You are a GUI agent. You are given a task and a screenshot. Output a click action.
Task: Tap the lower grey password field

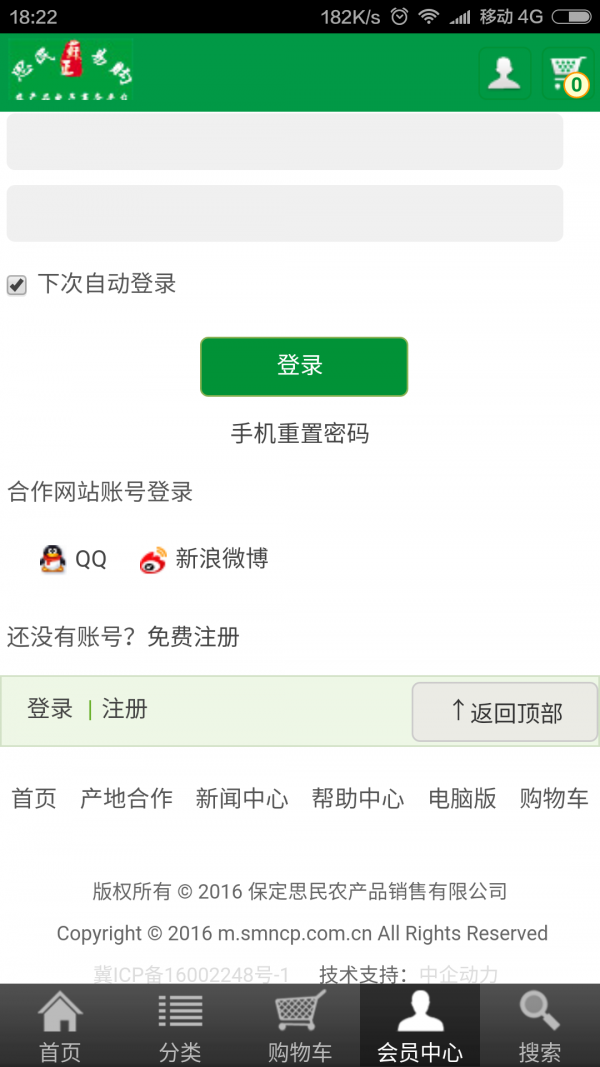[x=285, y=213]
